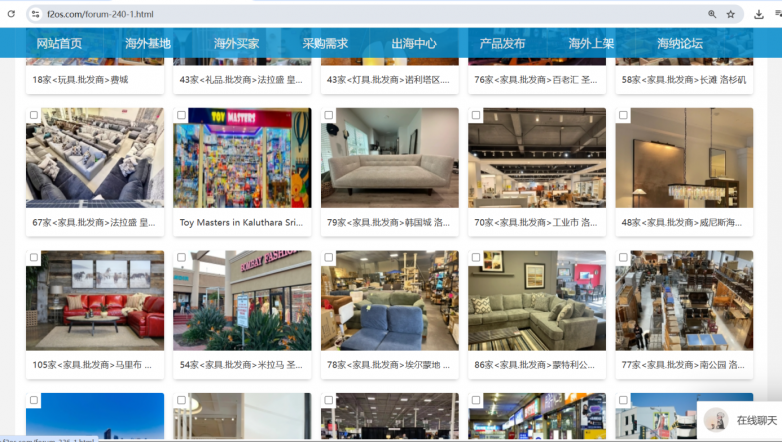The width and height of the screenshot is (782, 442).
Task: Open the 海纳论坛 forum
Action: pos(679,43)
